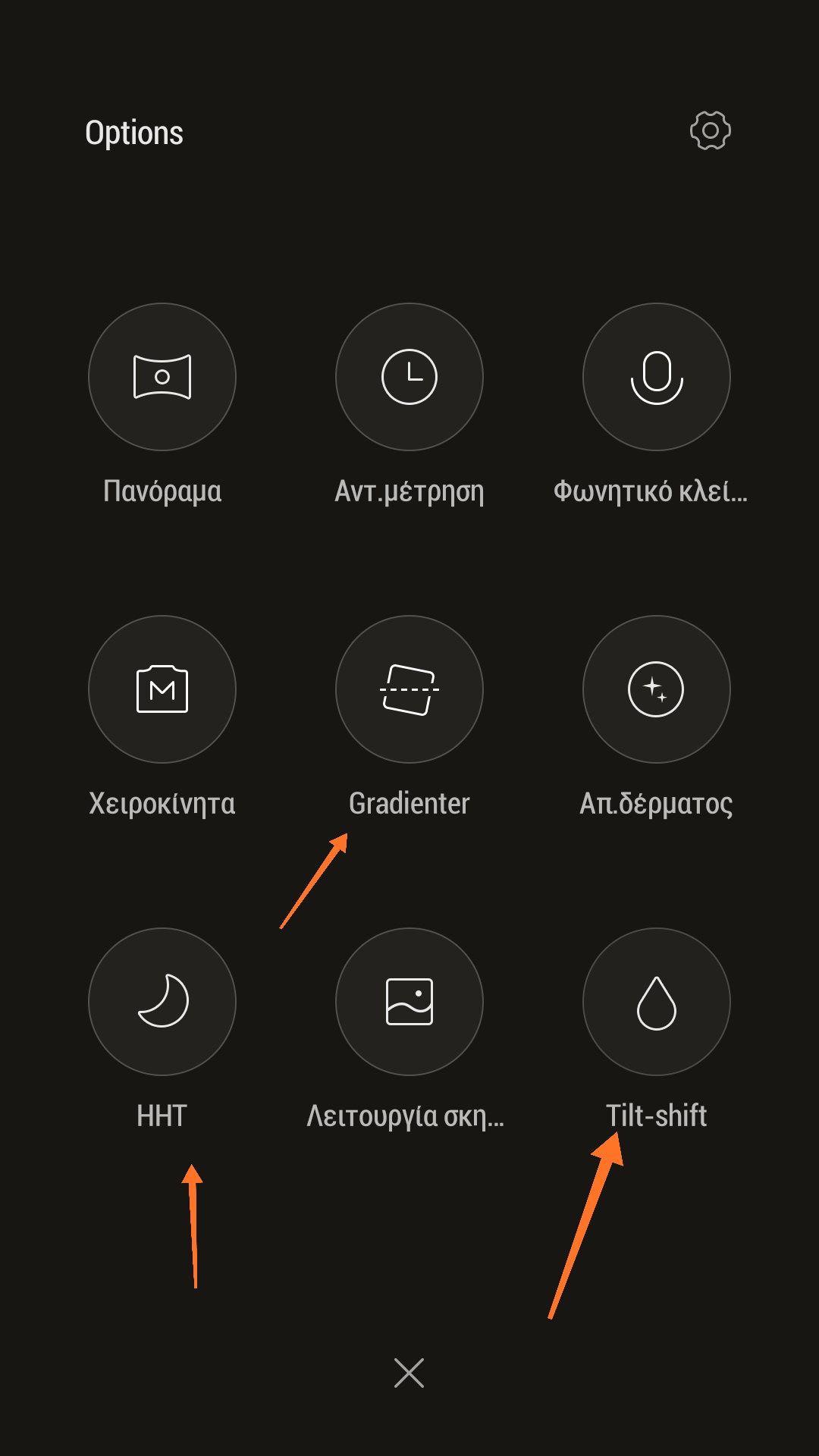The height and width of the screenshot is (1456, 819).
Task: Switch to Χειροκίνητα manual mode
Action: coord(162,689)
